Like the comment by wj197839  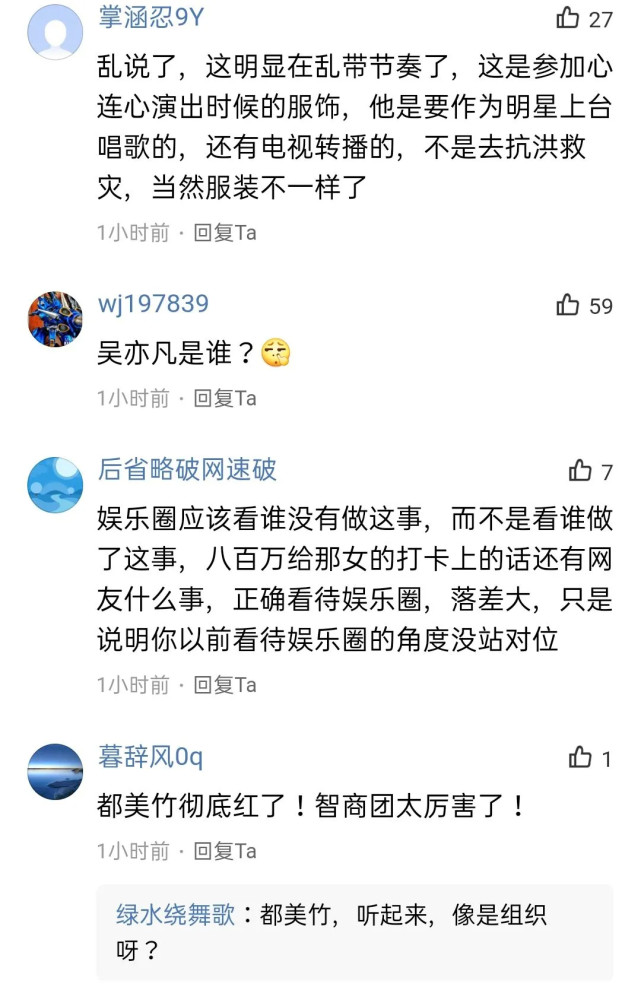[x=568, y=305]
